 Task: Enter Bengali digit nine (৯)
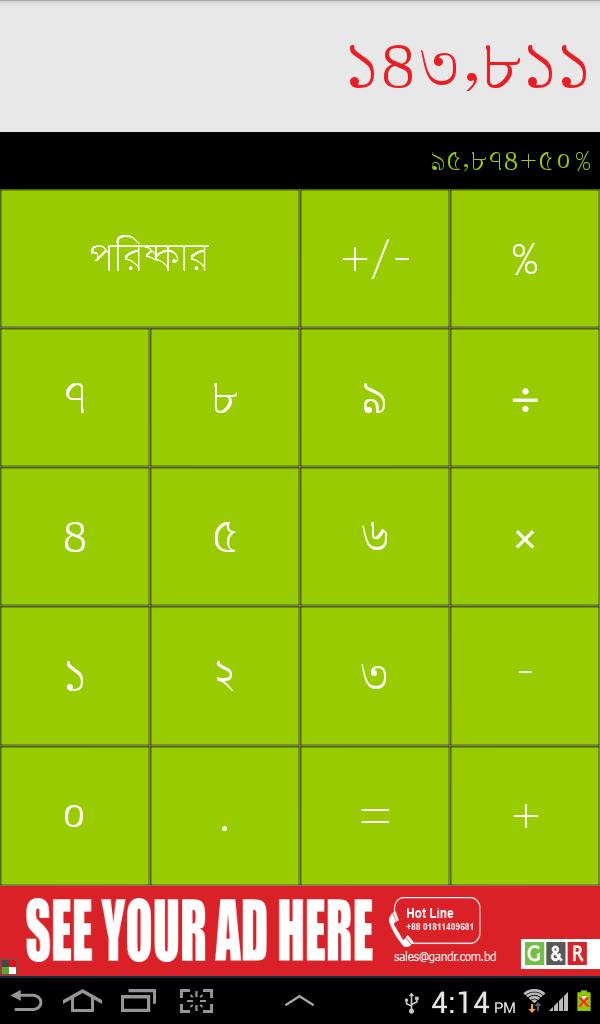click(375, 398)
